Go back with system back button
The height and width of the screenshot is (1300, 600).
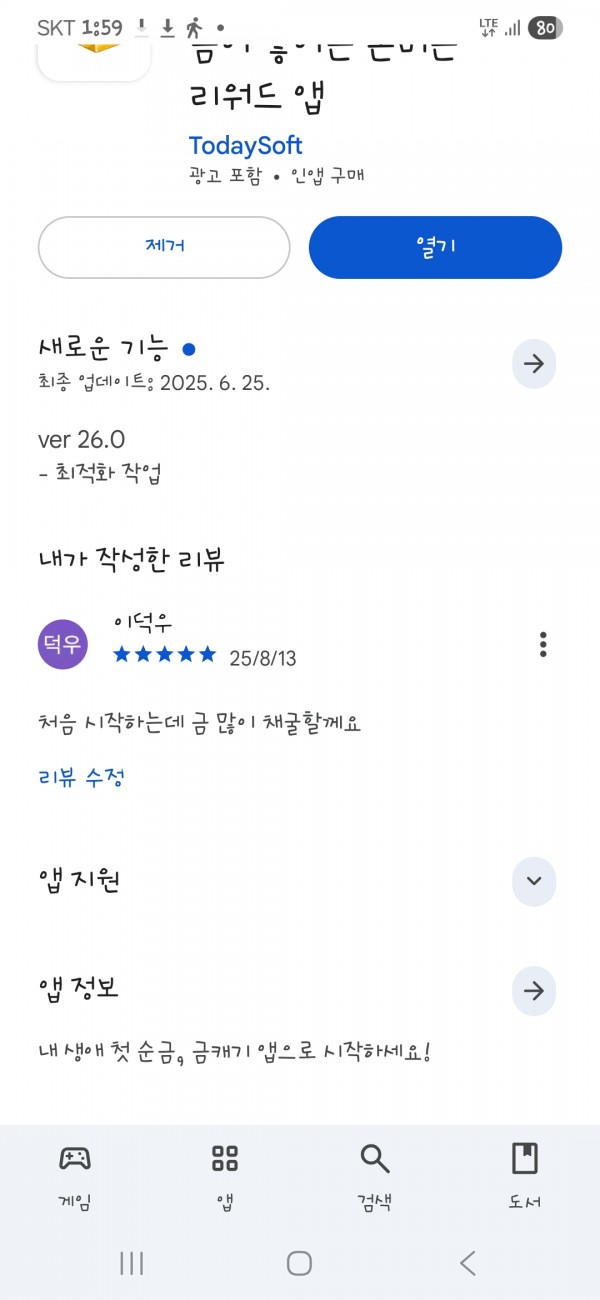pos(468,1263)
